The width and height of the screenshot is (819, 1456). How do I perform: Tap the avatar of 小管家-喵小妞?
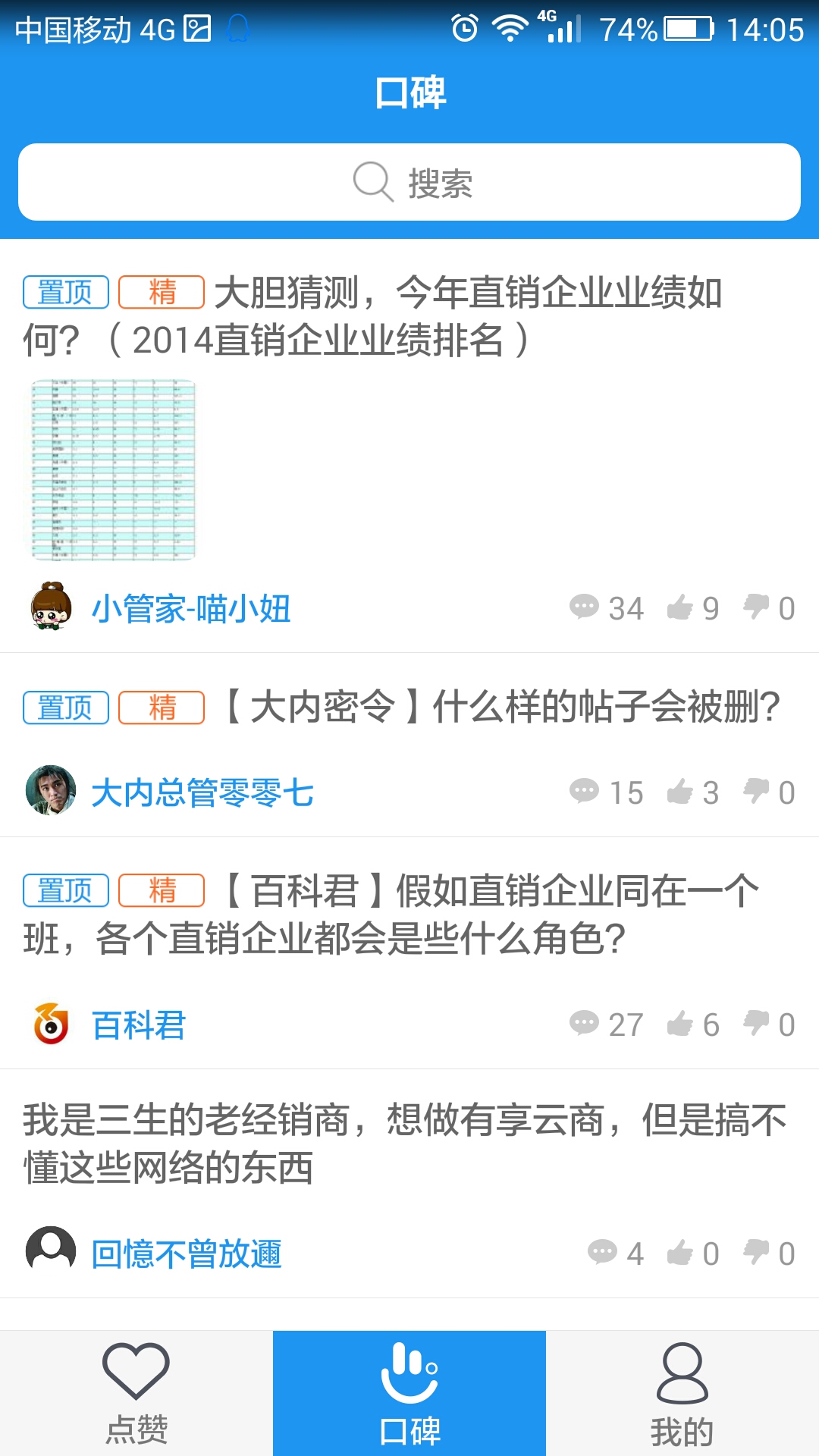click(x=50, y=607)
